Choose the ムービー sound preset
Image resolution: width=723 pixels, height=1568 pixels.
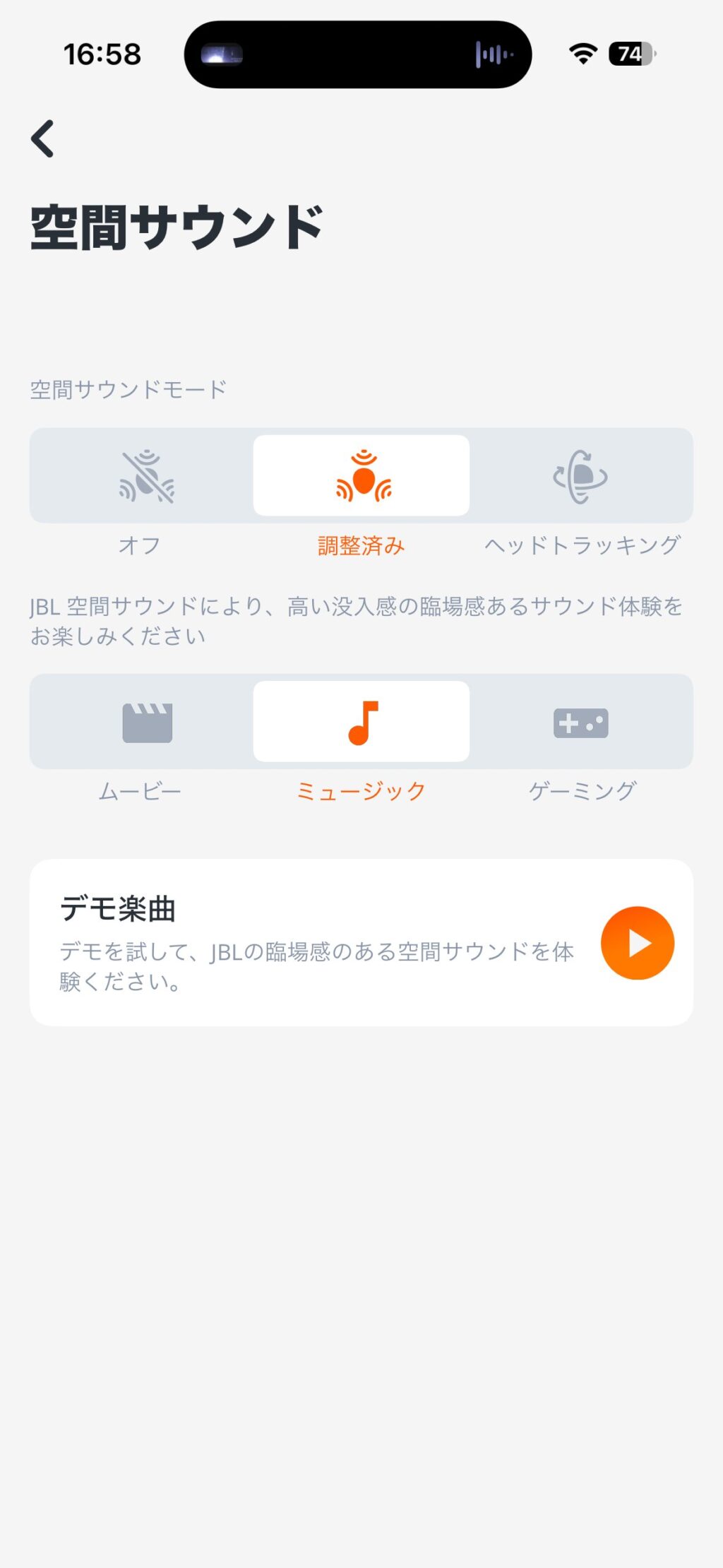point(146,722)
